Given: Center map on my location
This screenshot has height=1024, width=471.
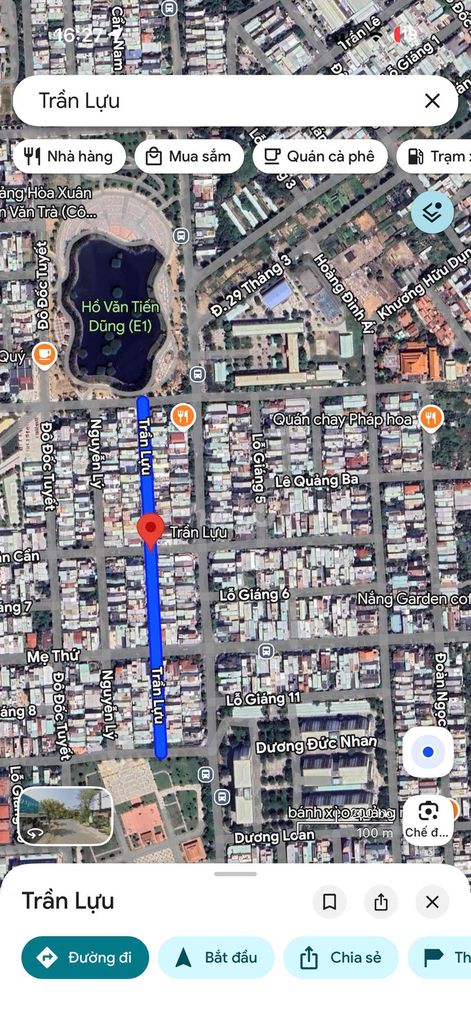Looking at the screenshot, I should tap(428, 752).
